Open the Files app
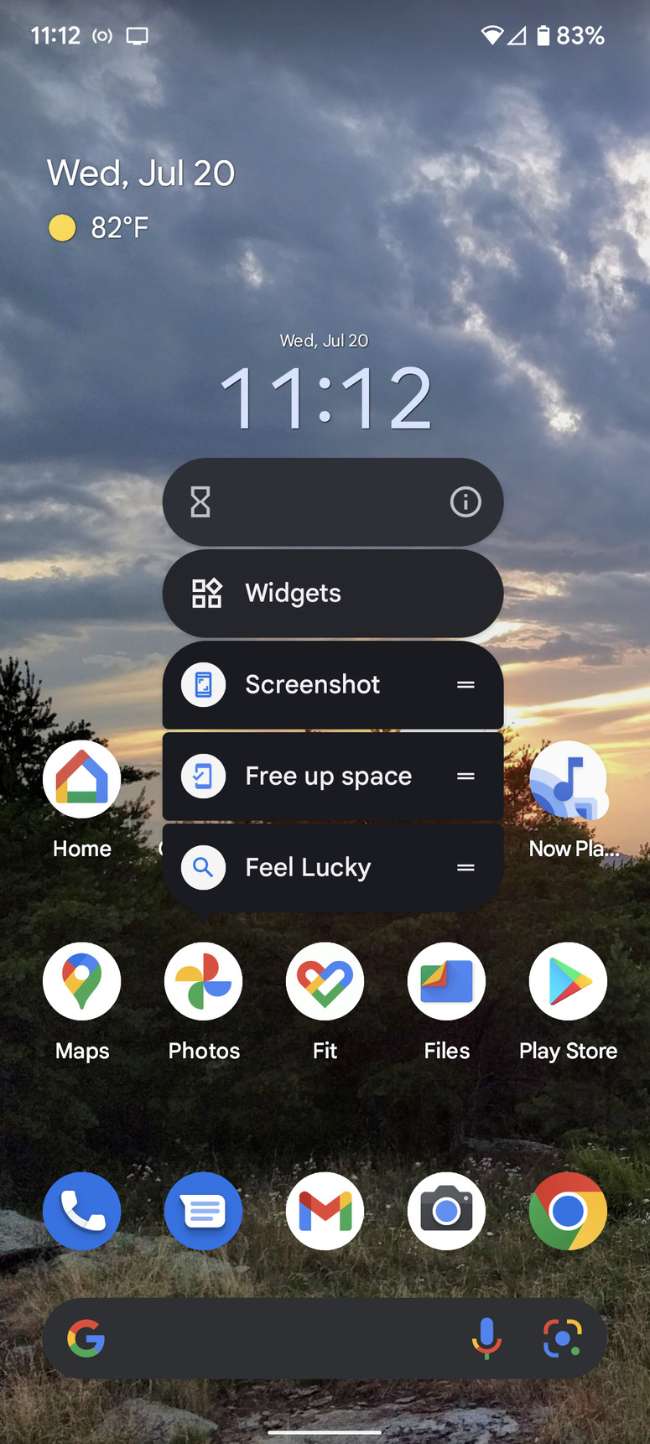 tap(446, 982)
